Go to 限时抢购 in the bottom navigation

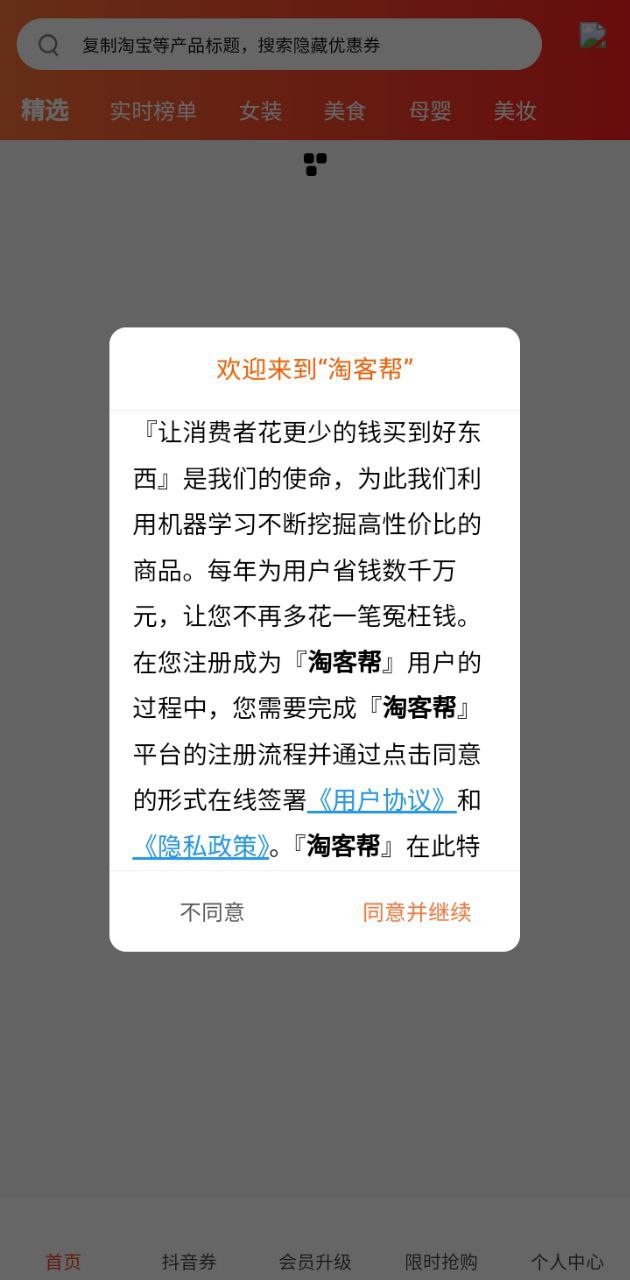point(441,1262)
